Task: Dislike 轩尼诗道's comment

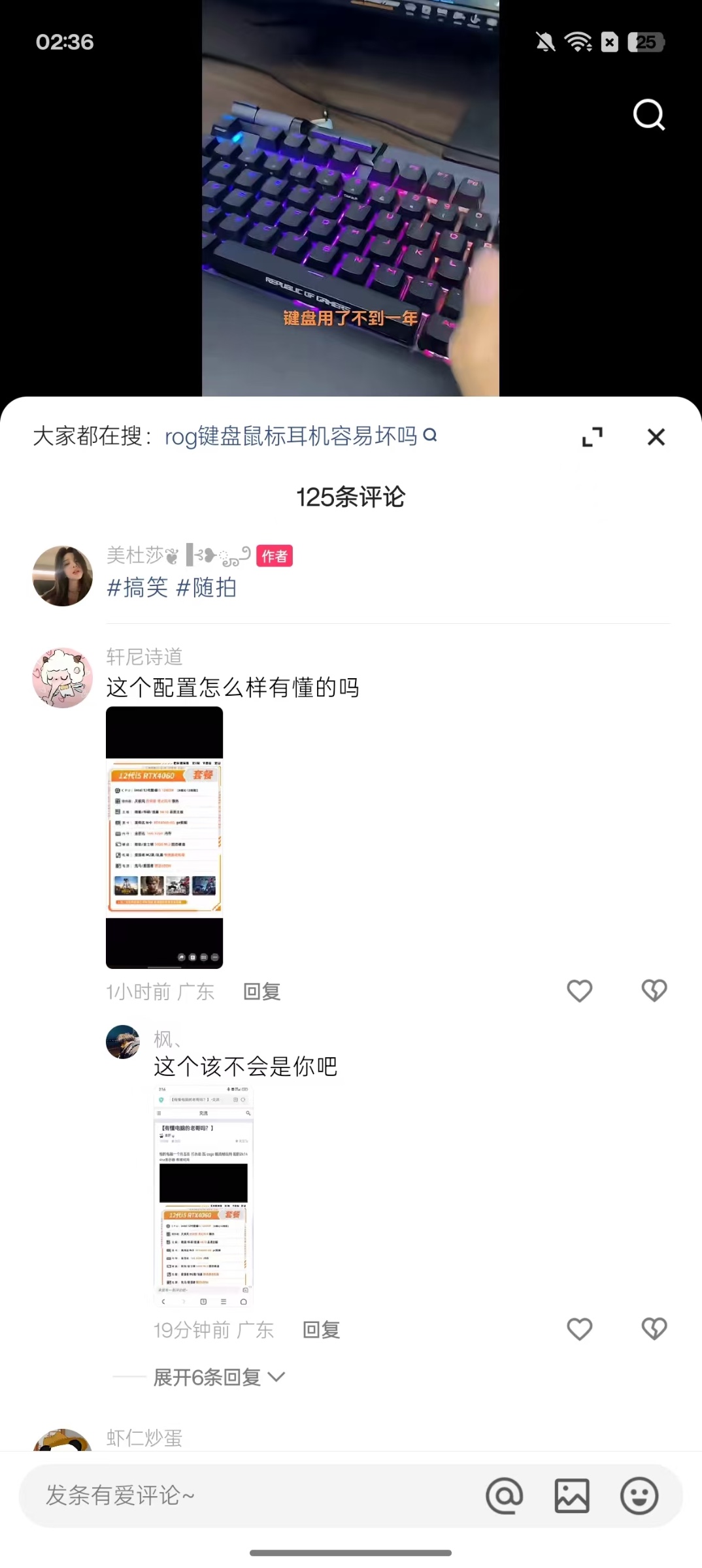Action: pos(654,990)
